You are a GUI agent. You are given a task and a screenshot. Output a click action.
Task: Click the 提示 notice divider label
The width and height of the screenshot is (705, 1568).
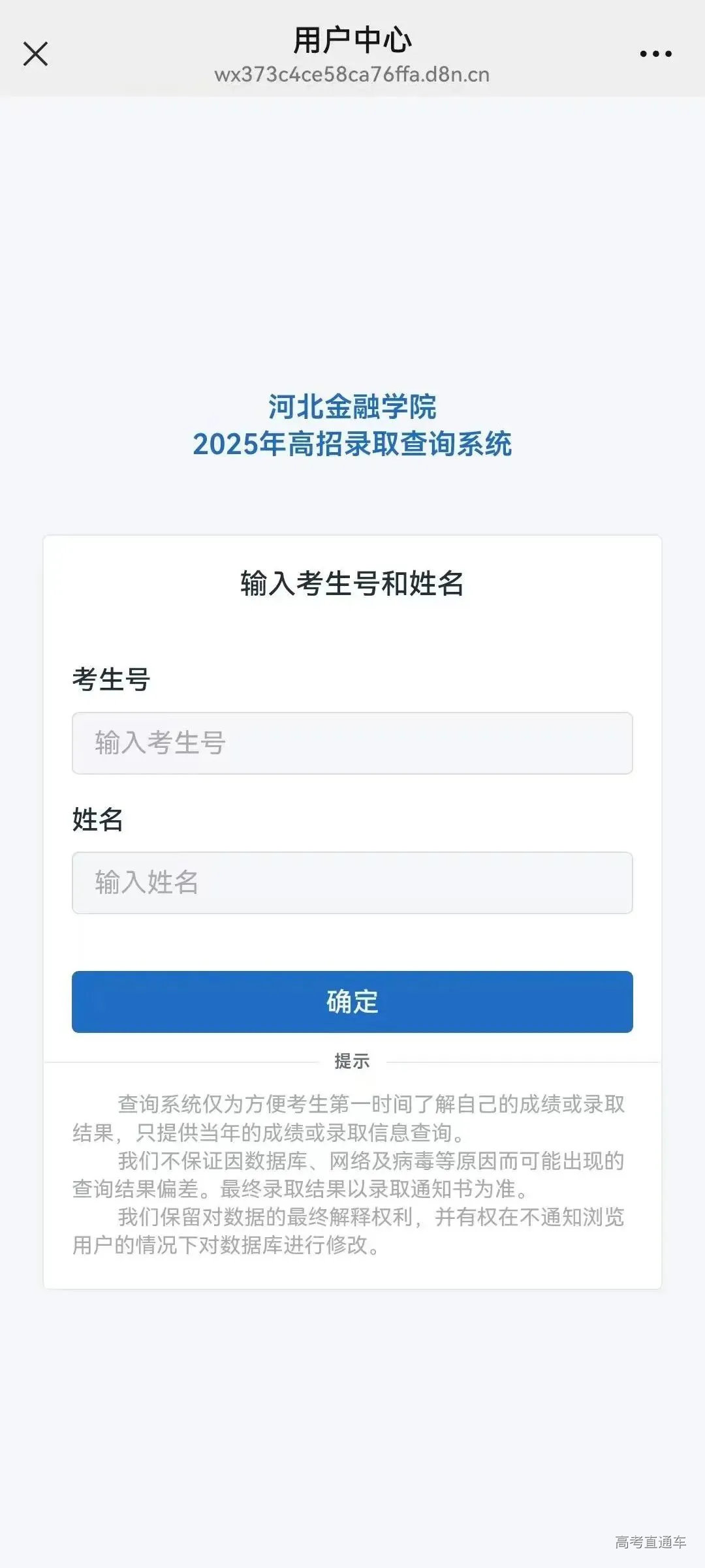click(352, 1062)
